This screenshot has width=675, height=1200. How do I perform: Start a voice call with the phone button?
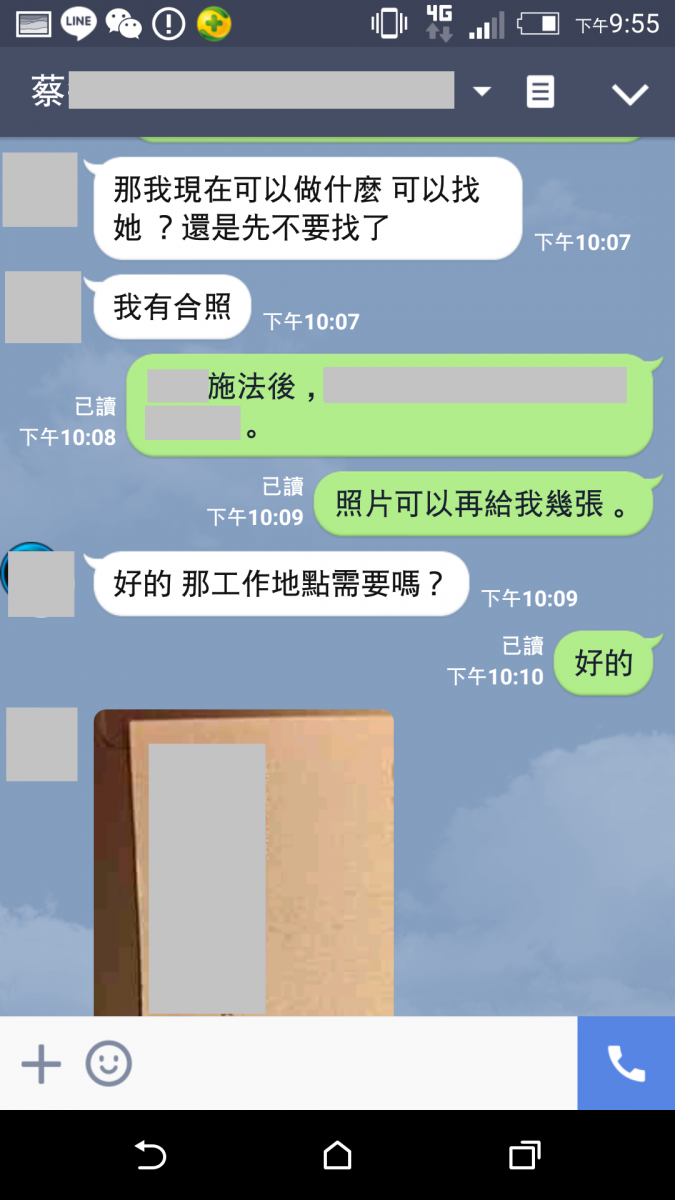(x=626, y=1064)
